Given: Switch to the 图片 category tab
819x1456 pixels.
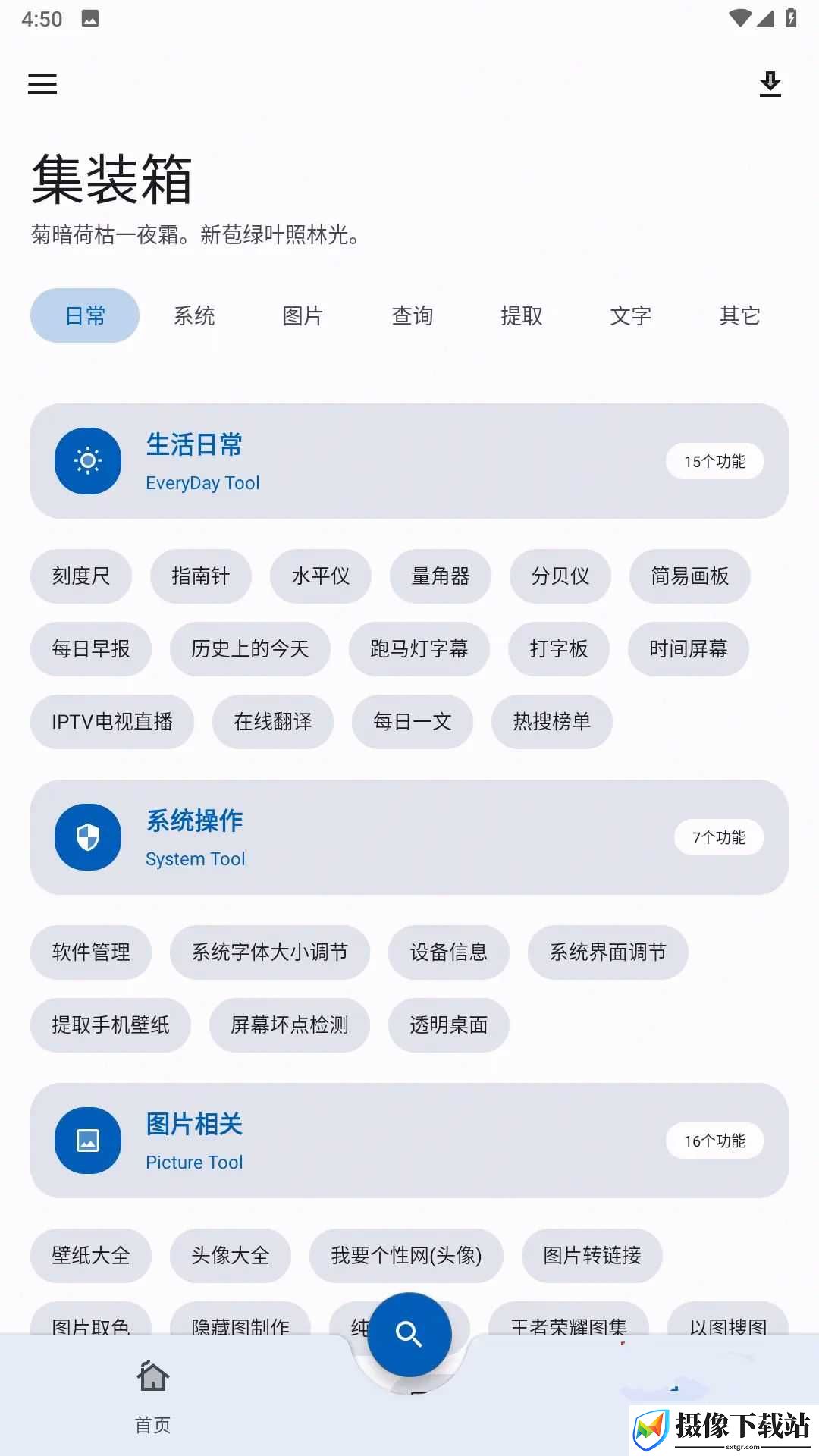Looking at the screenshot, I should point(303,315).
